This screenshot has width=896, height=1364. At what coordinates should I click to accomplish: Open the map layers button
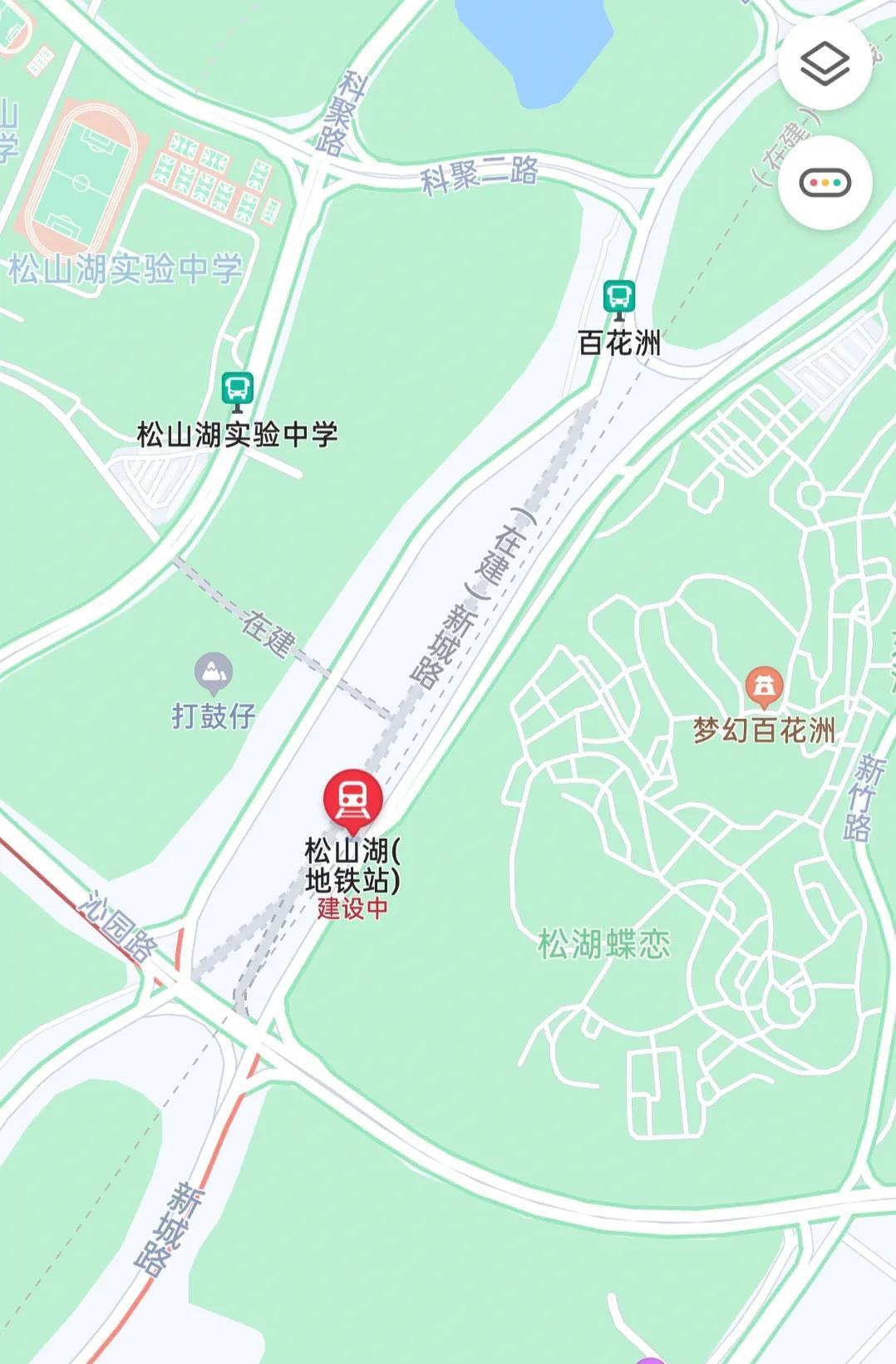[x=825, y=64]
